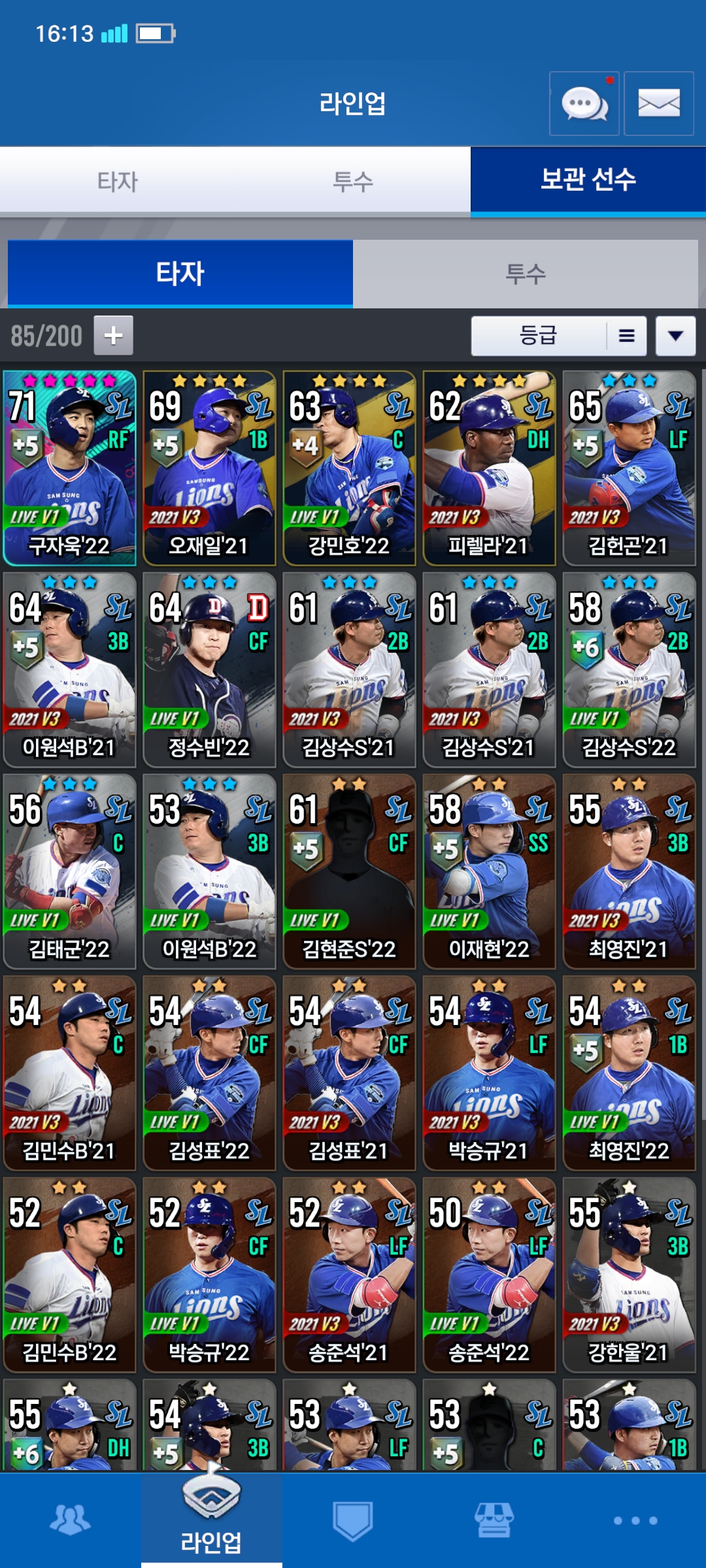Tap the plus button beside 85/200
Screen dimensions: 706x1568
pos(114,335)
